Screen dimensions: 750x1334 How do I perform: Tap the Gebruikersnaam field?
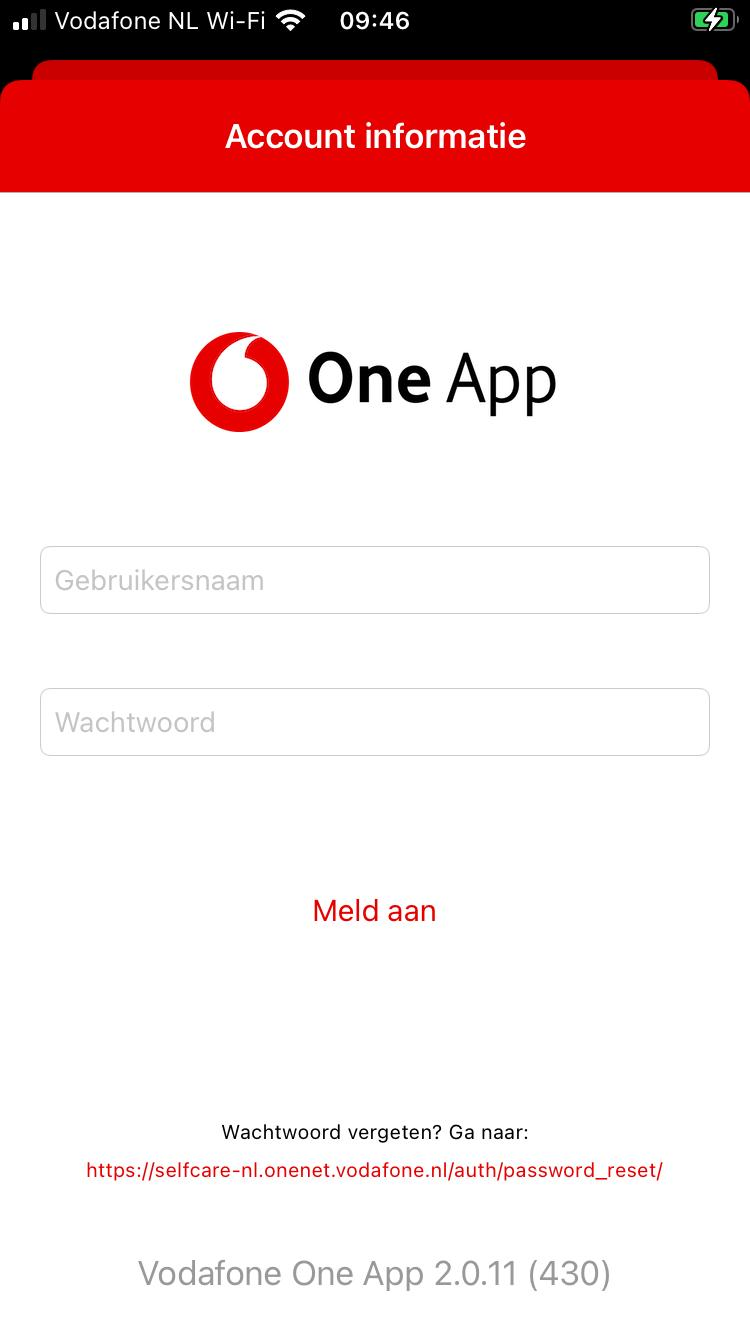tap(375, 580)
